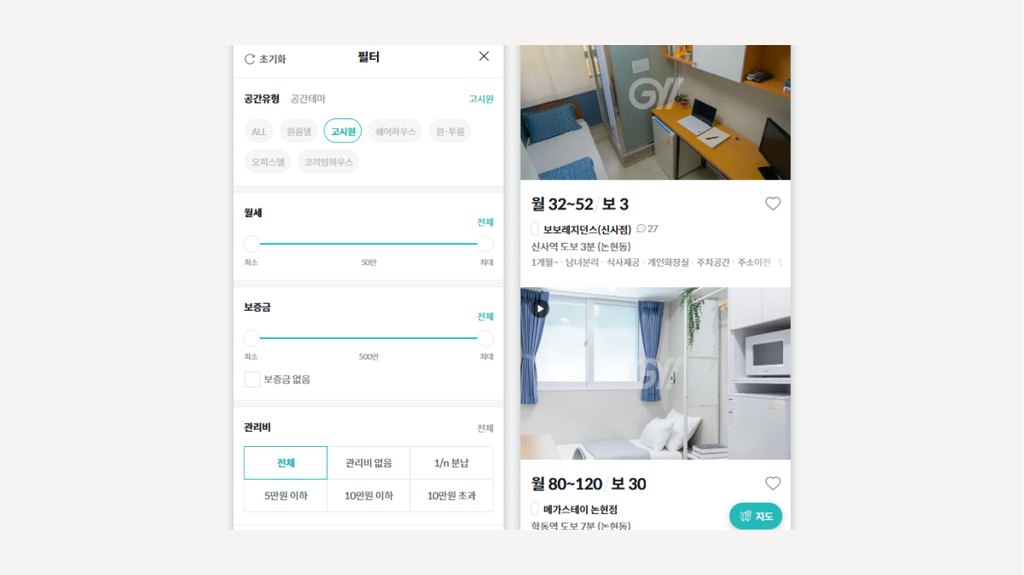Image resolution: width=1024 pixels, height=575 pixels.
Task: Open the 지도 map button
Action: [756, 516]
